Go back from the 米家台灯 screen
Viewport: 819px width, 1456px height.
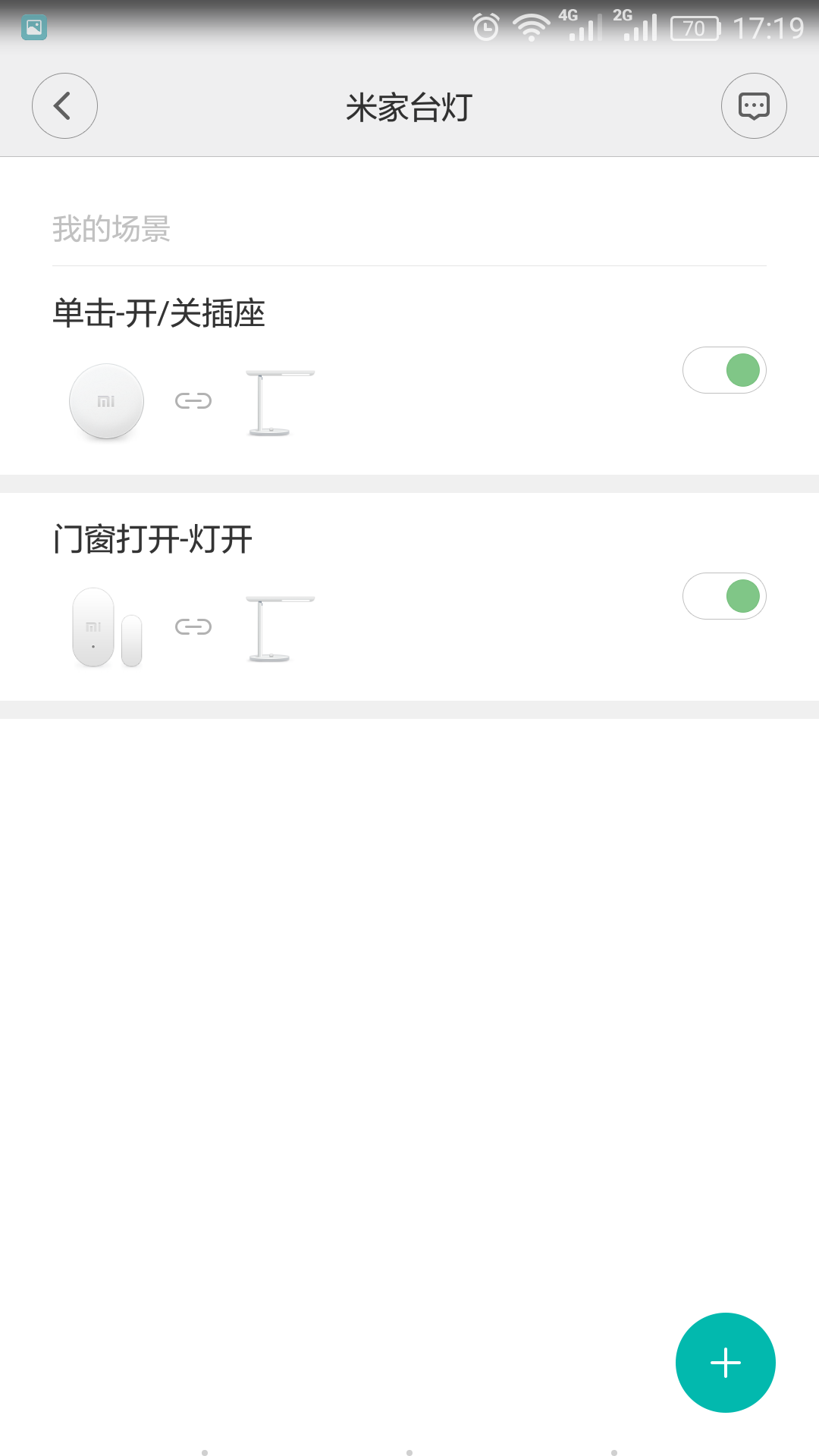64,106
